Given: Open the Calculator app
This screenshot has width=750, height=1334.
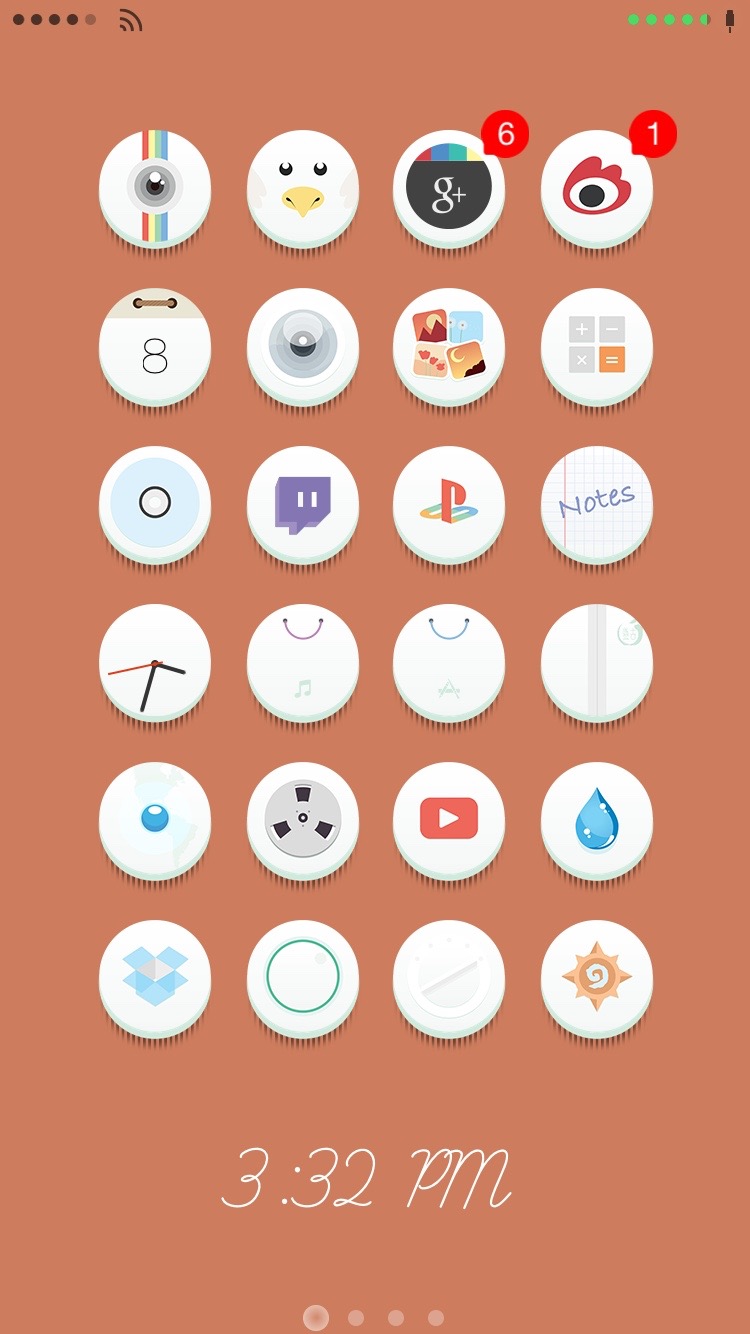Looking at the screenshot, I should click(597, 345).
